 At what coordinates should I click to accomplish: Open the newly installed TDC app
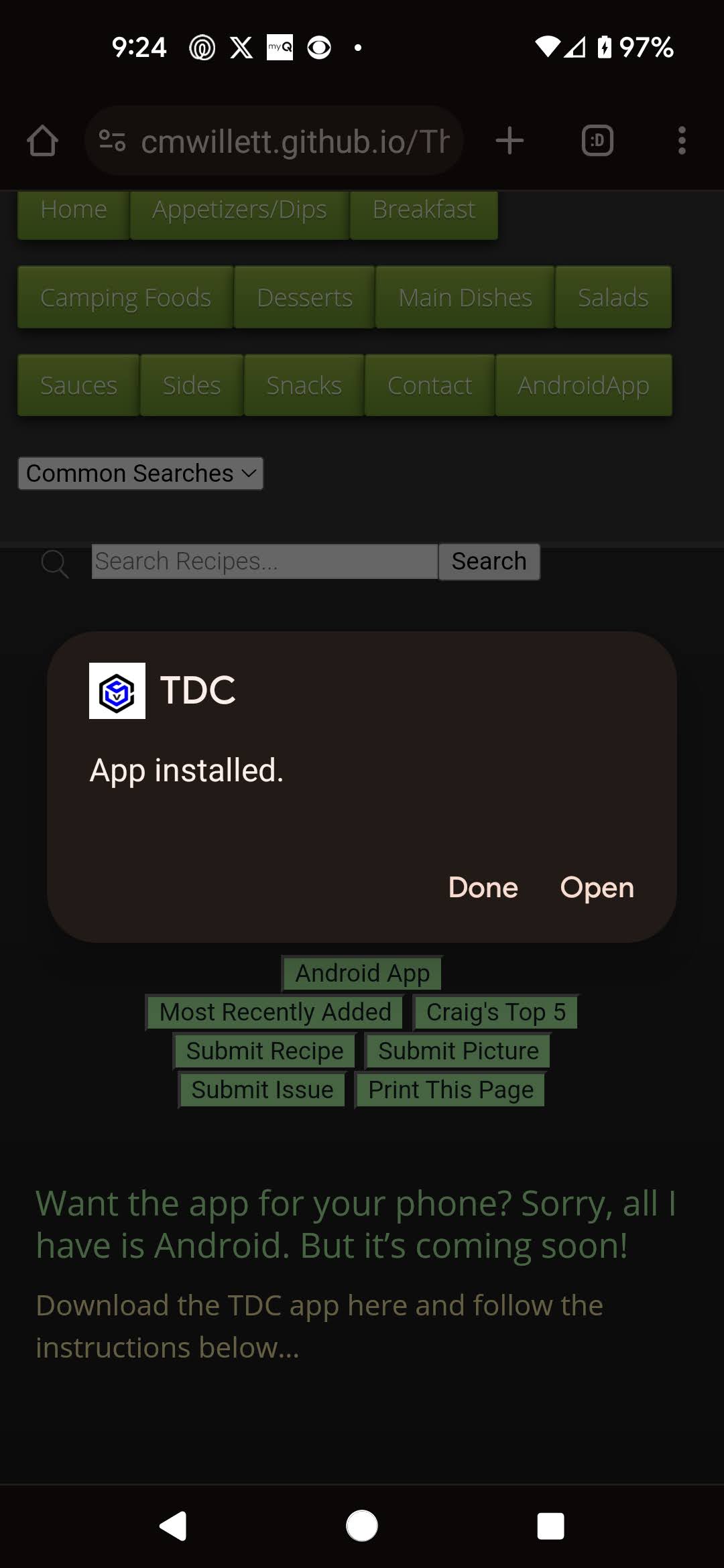tap(597, 887)
